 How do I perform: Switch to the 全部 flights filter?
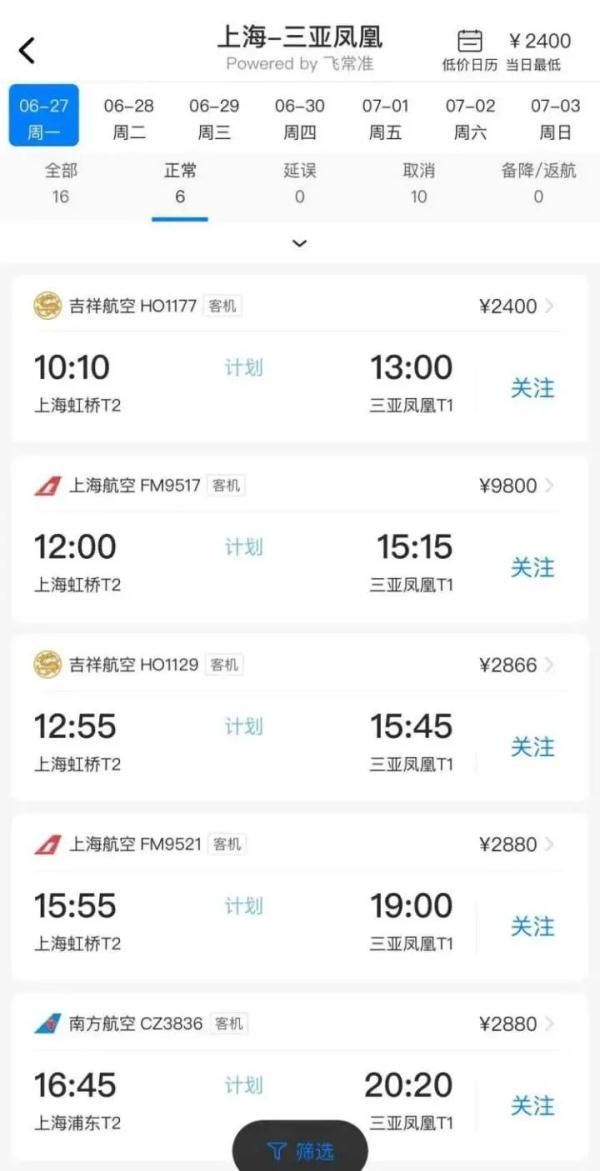(x=61, y=183)
